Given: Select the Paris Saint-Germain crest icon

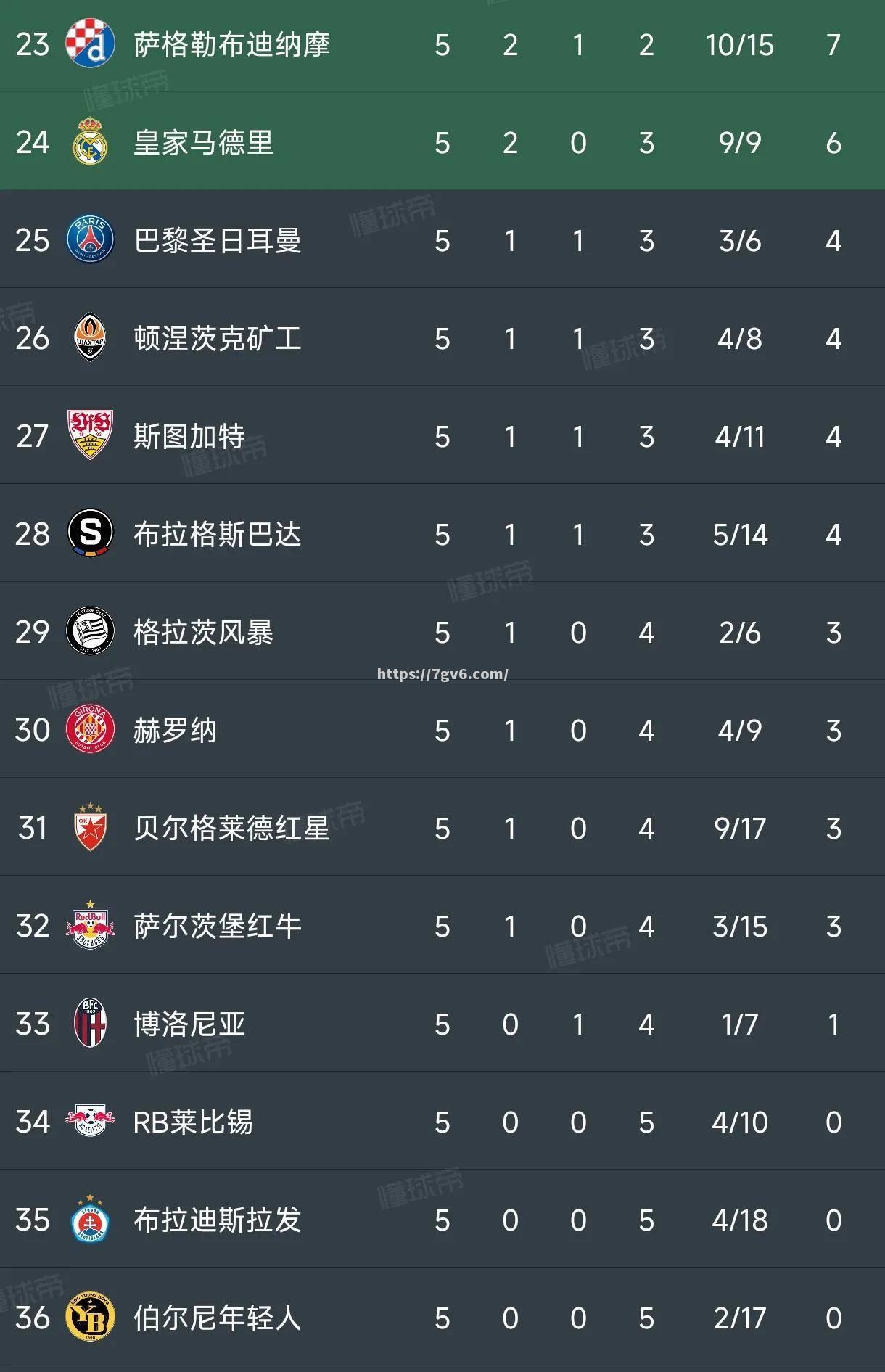Looking at the screenshot, I should [90, 241].
